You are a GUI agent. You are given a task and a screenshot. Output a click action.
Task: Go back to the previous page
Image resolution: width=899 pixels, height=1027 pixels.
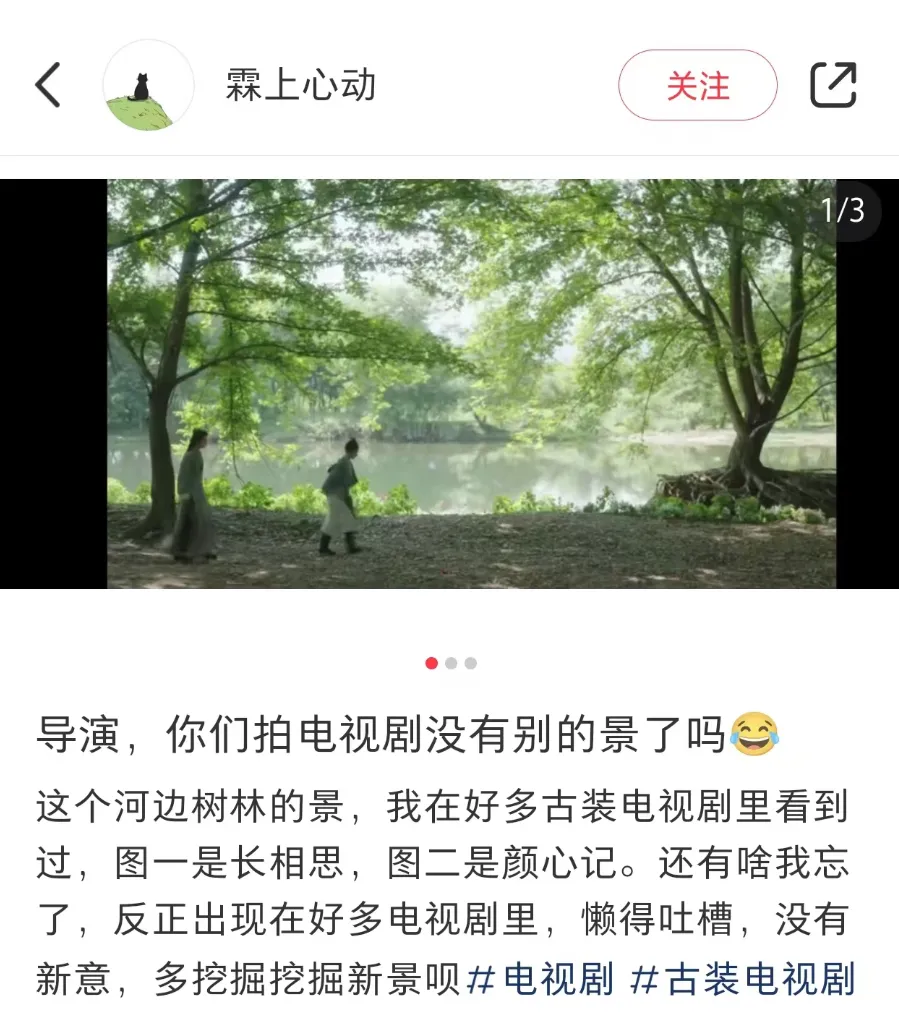(48, 85)
